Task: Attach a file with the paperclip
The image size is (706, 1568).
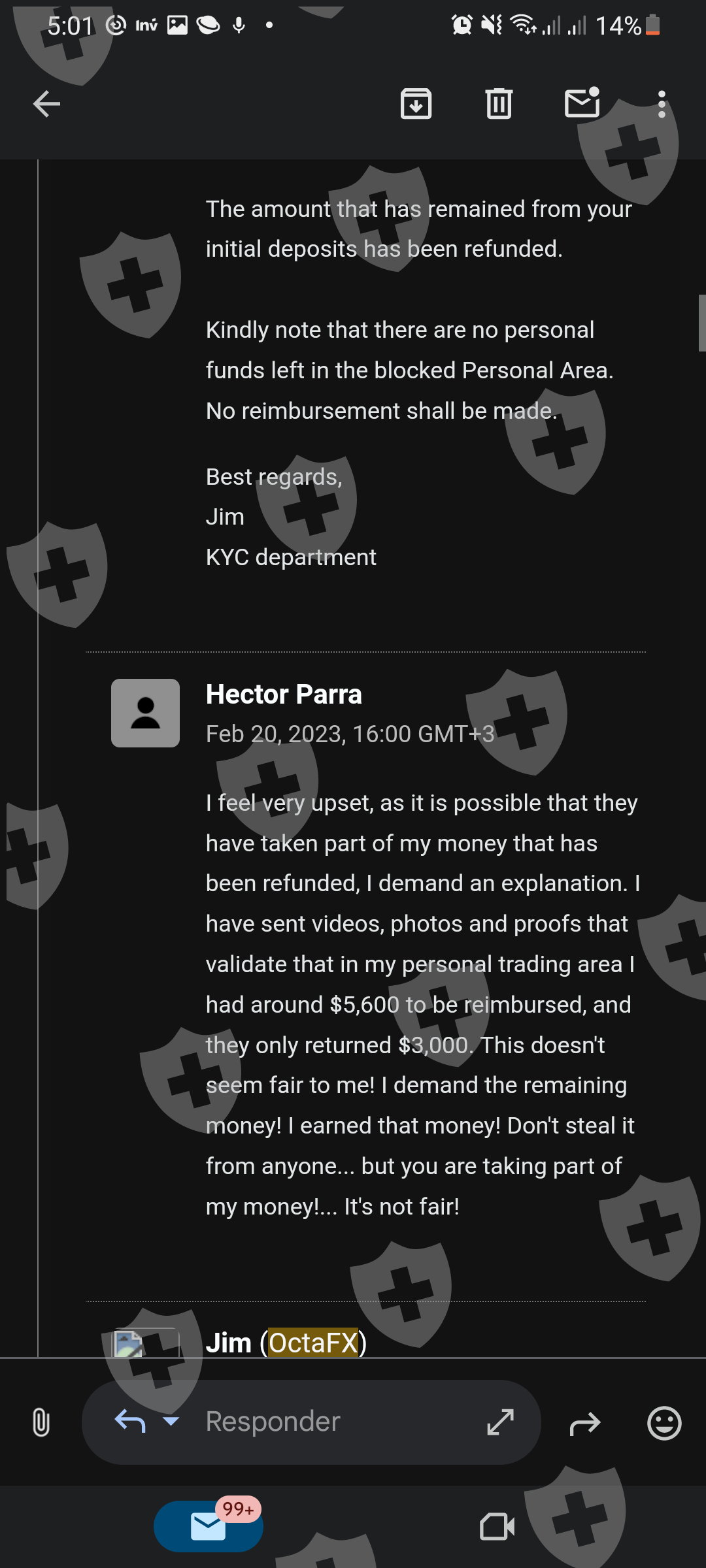Action: (41, 1422)
